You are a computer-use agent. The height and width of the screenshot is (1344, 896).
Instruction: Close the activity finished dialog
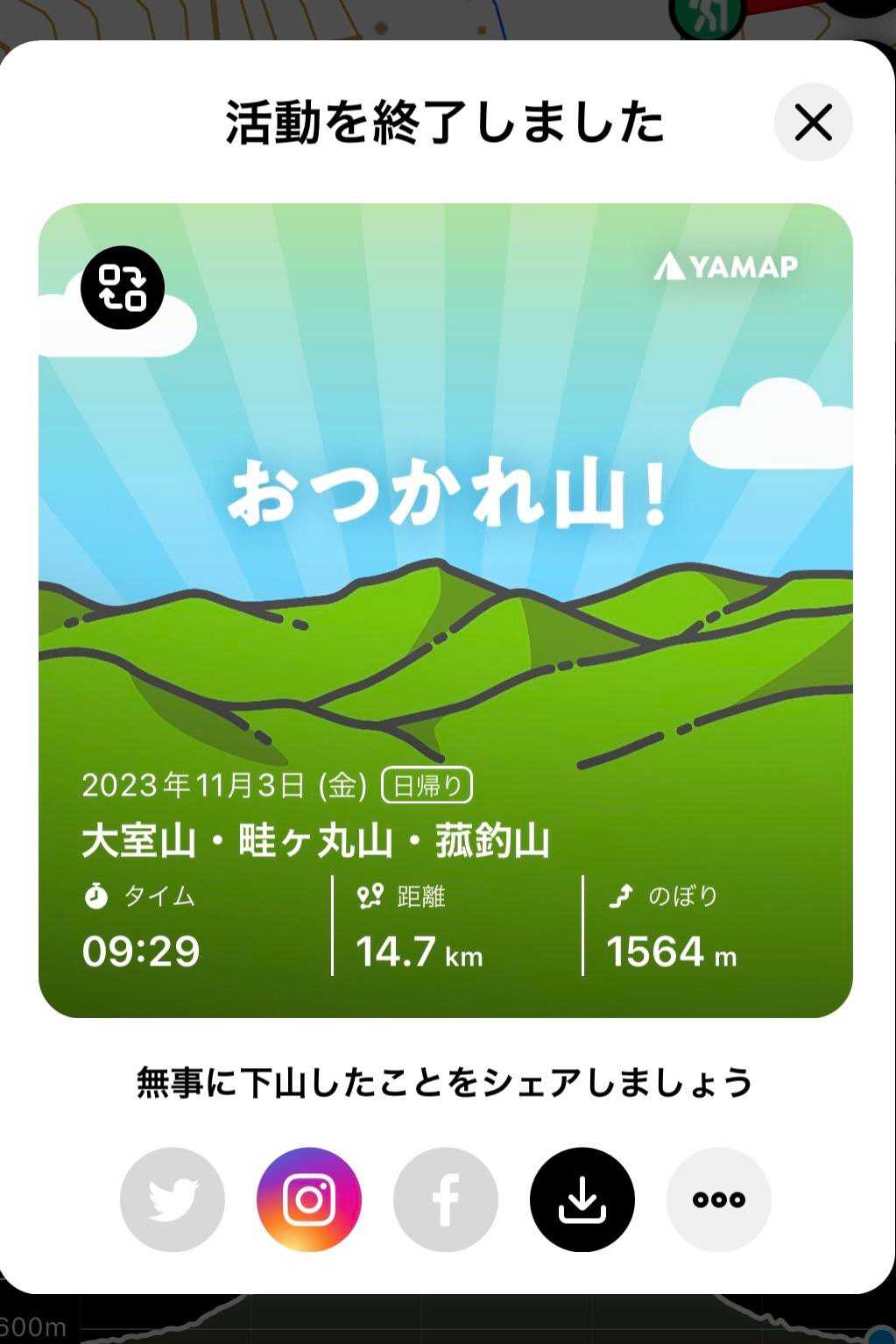click(813, 123)
